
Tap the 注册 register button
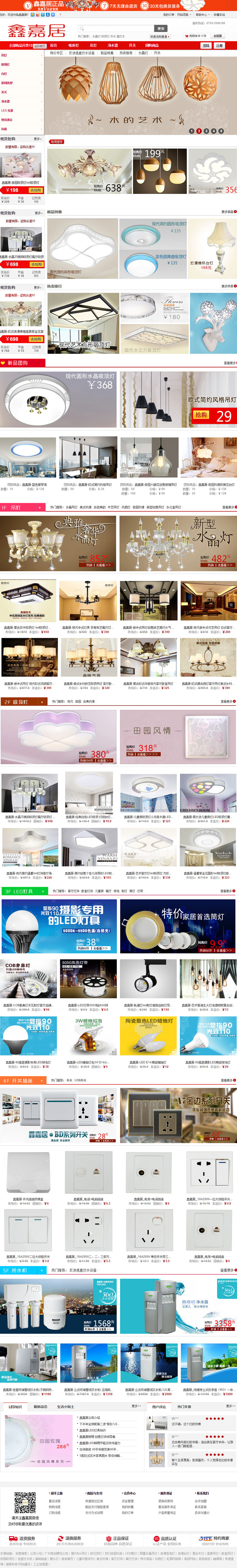[219, 46]
